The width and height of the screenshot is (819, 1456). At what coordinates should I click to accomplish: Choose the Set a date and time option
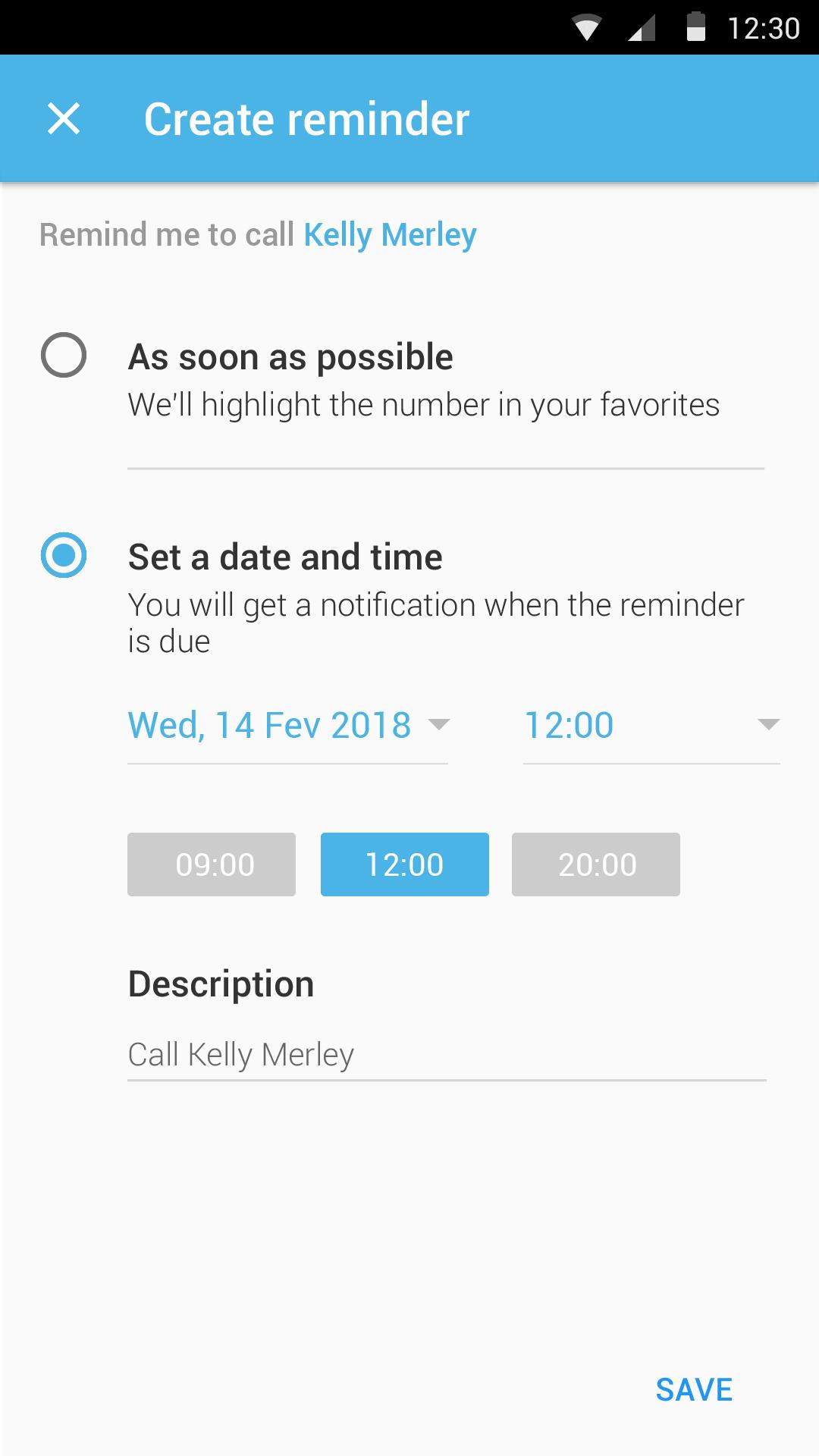[x=64, y=555]
